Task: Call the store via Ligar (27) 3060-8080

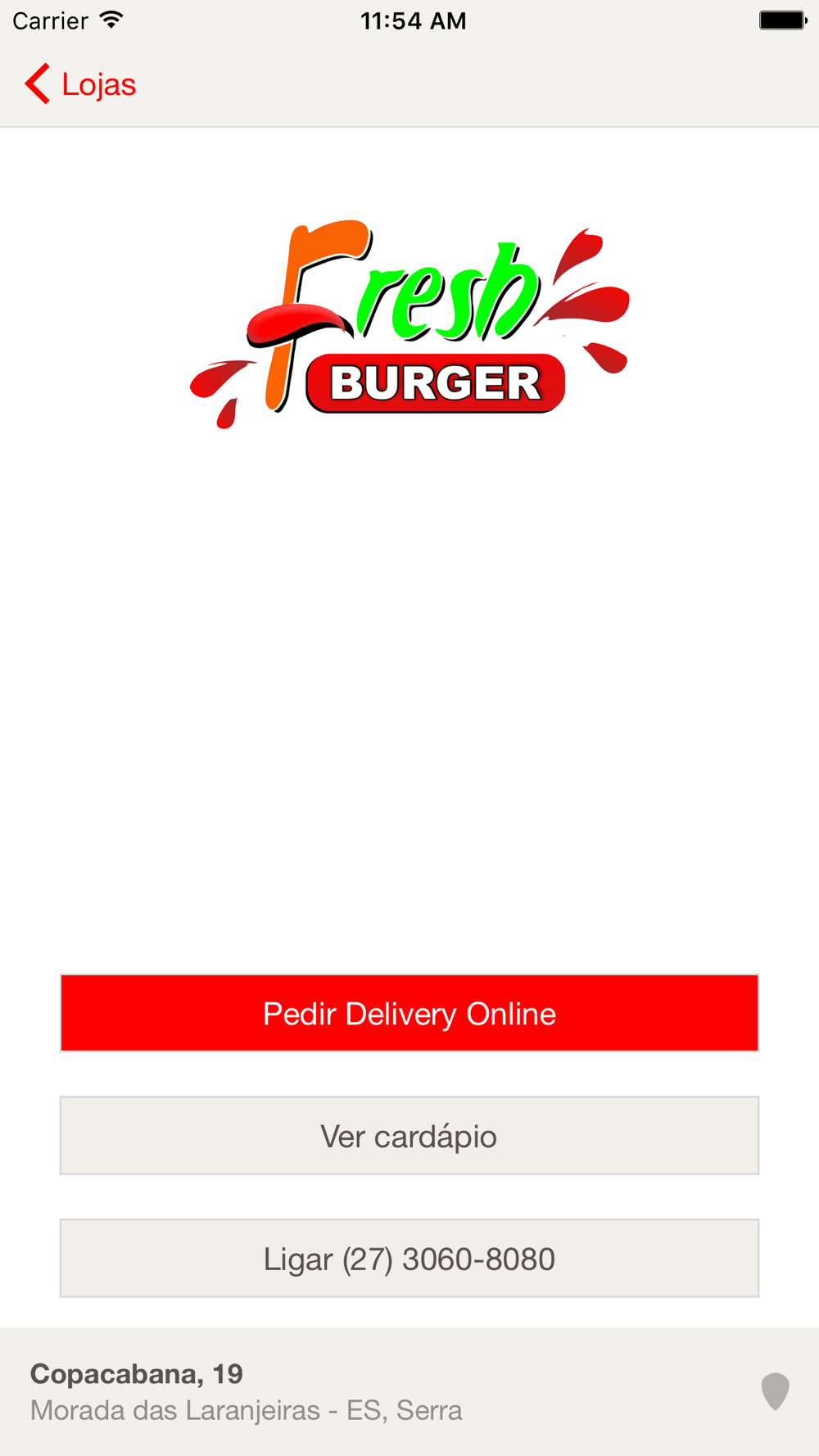Action: tap(409, 1259)
